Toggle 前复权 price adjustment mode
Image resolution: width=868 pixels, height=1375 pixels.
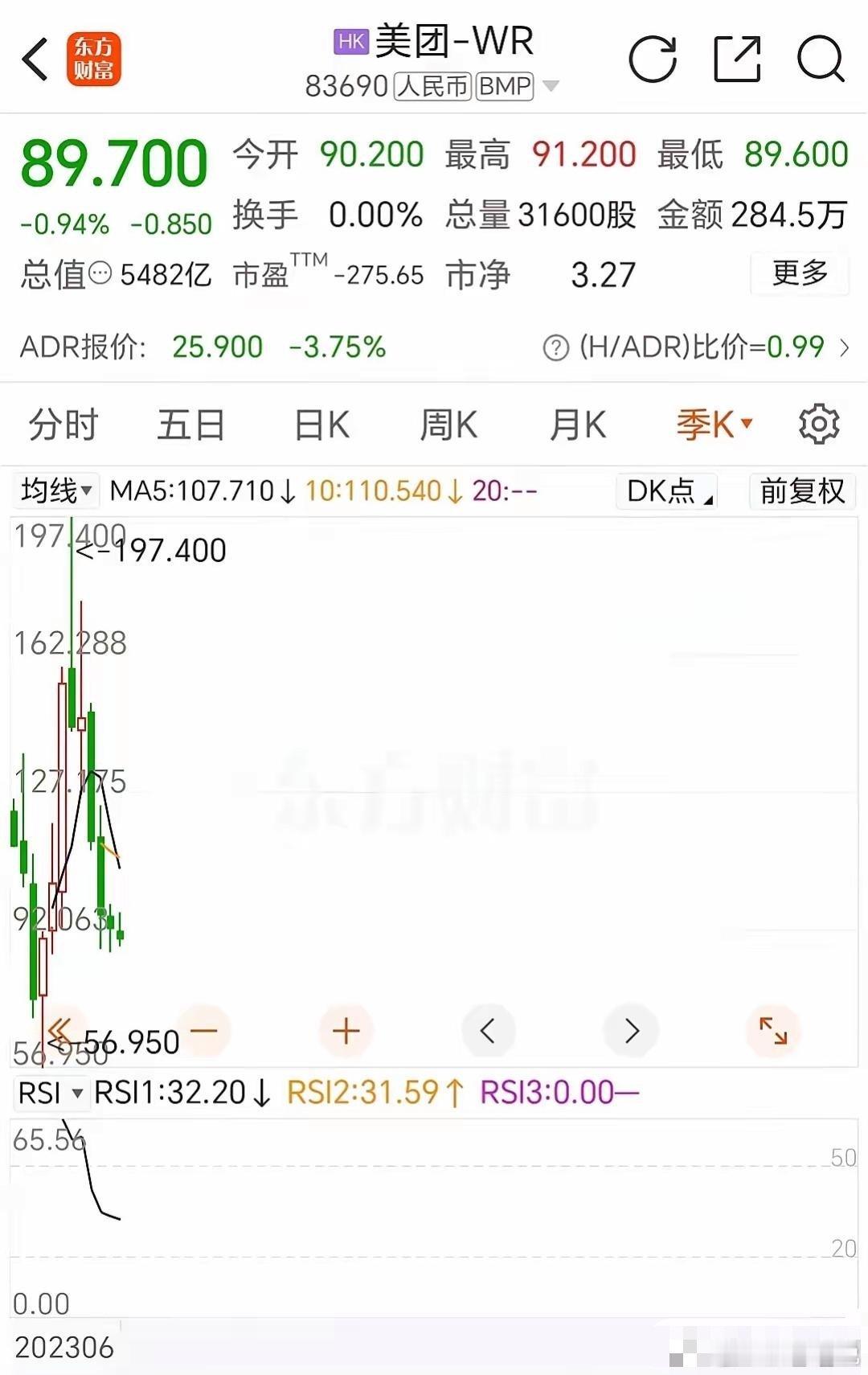click(x=801, y=490)
